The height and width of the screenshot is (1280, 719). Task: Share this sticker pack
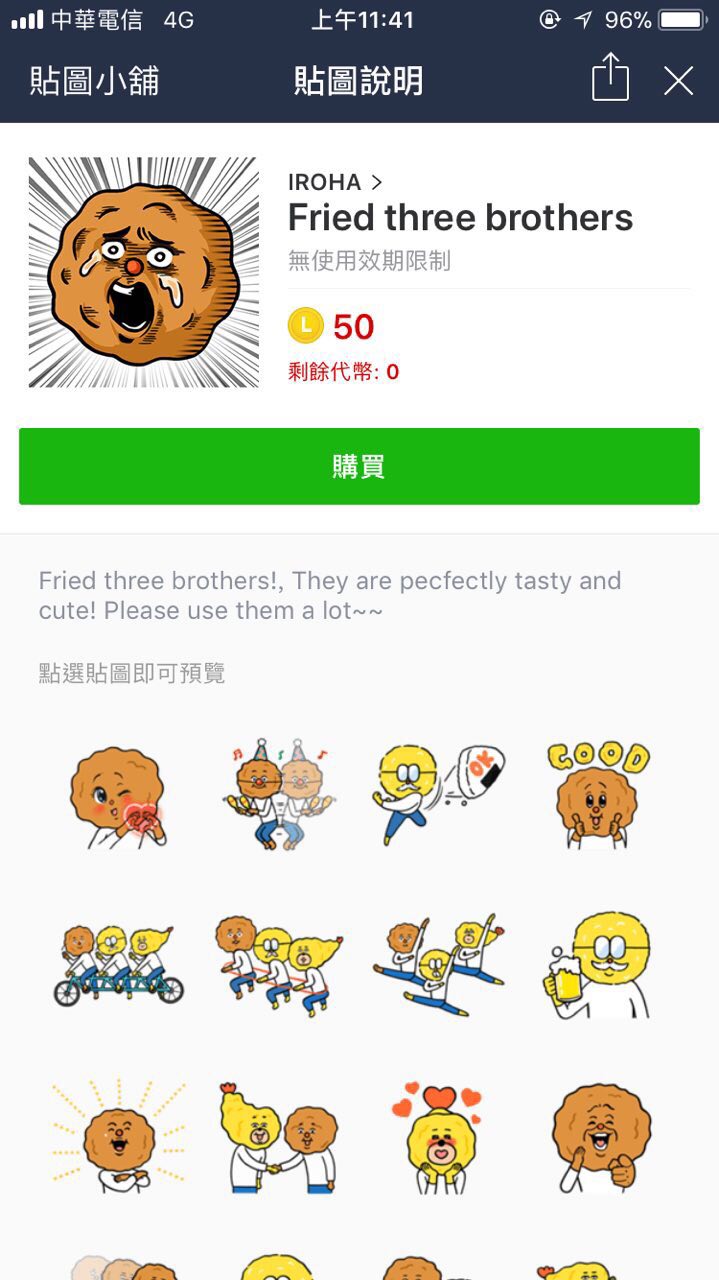610,79
